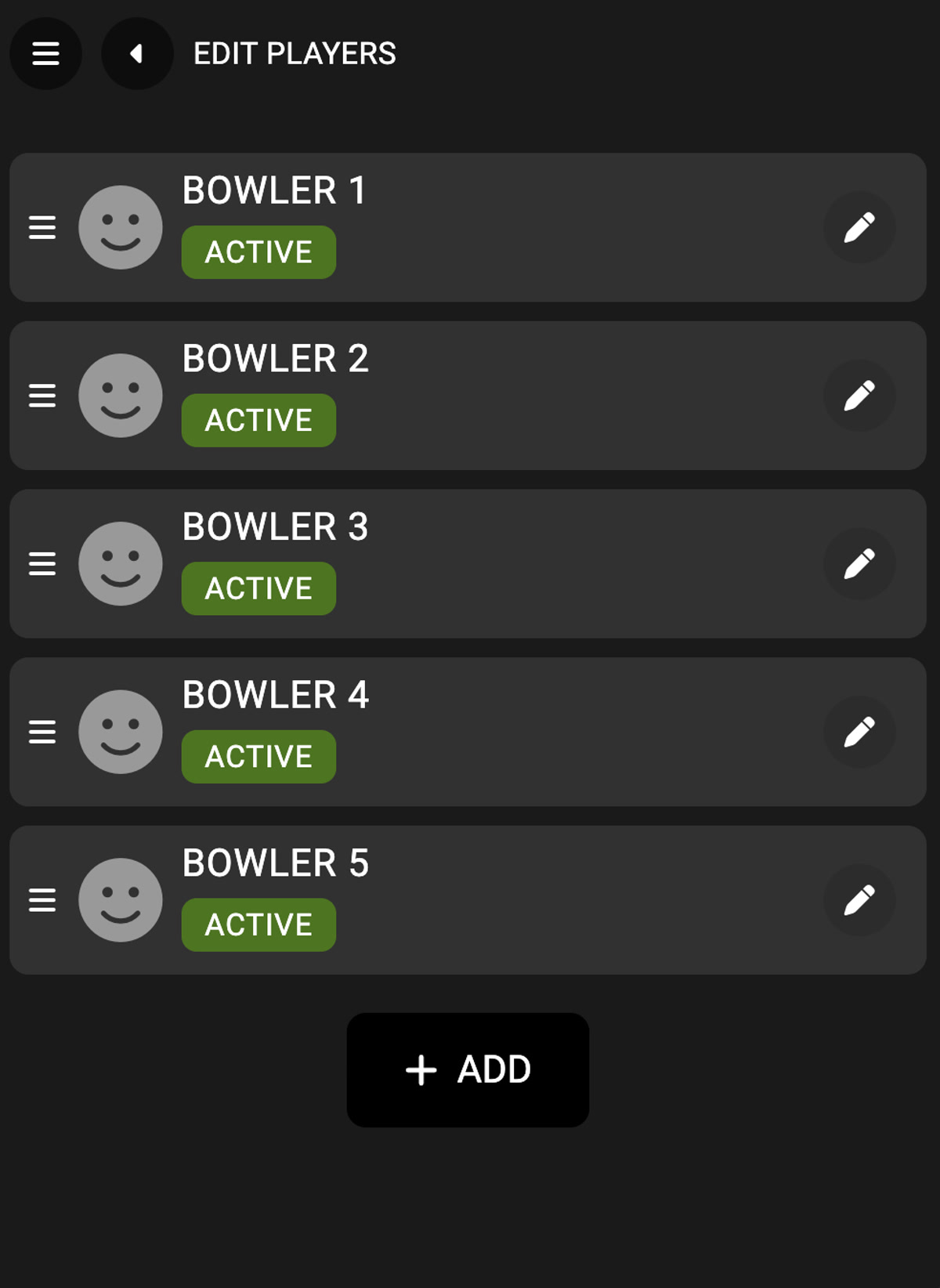
Task: Toggle Bowler 3 Active status
Action: click(x=258, y=588)
